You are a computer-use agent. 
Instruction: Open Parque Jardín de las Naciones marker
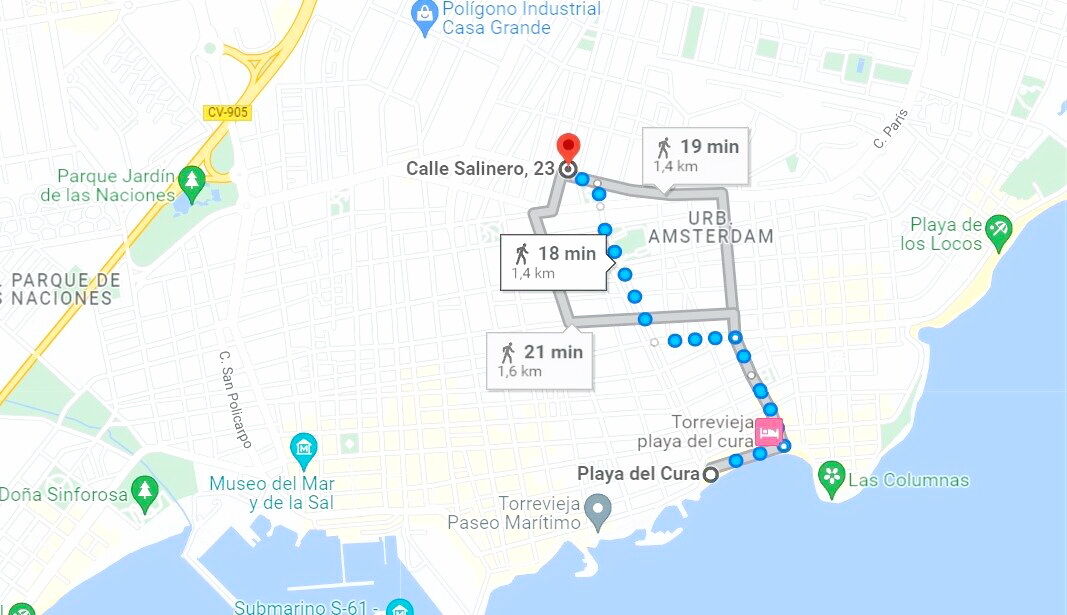[192, 180]
